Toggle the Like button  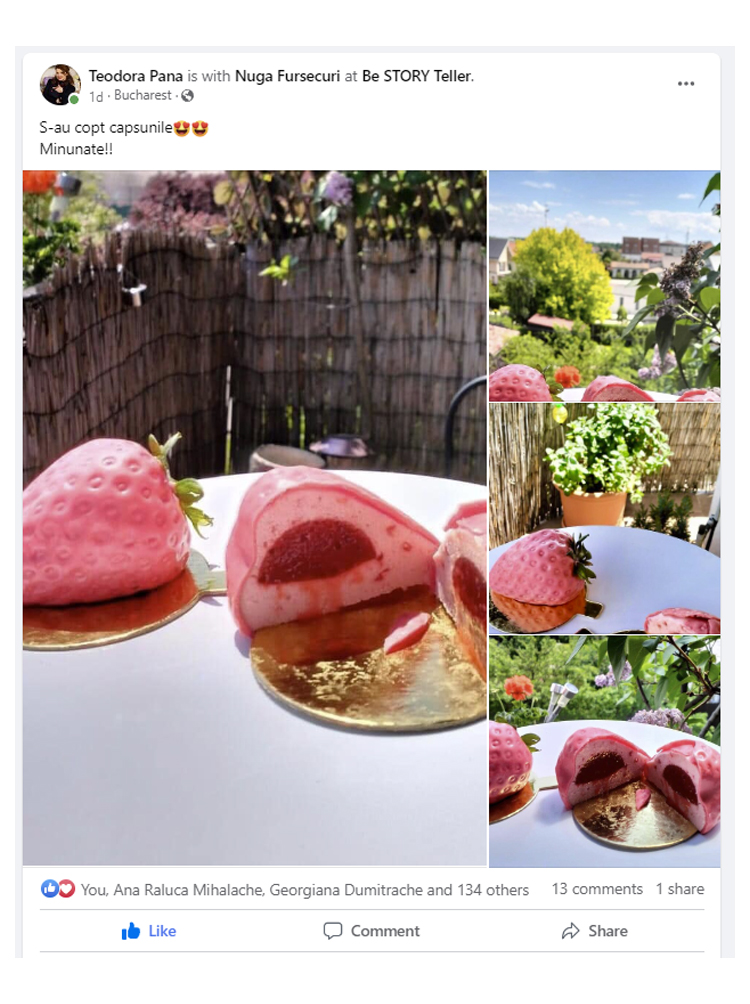[148, 931]
